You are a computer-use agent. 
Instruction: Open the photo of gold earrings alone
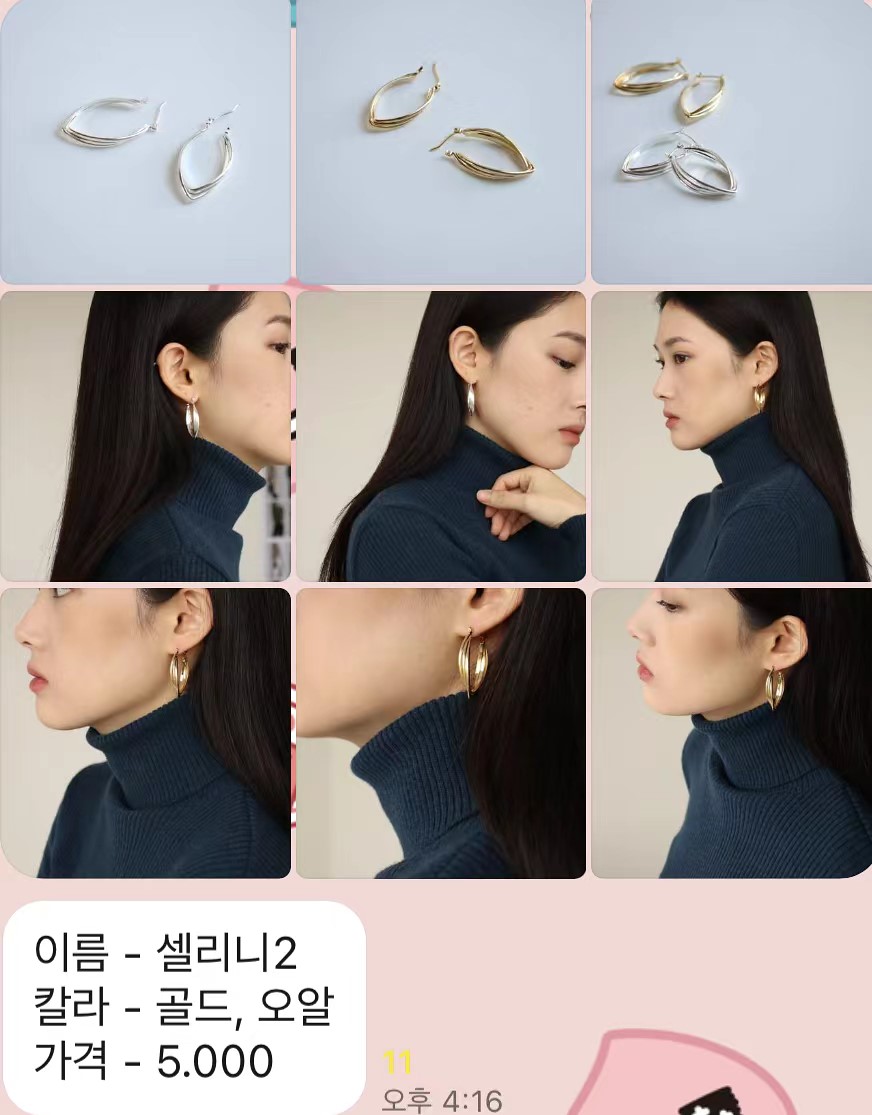(x=440, y=141)
